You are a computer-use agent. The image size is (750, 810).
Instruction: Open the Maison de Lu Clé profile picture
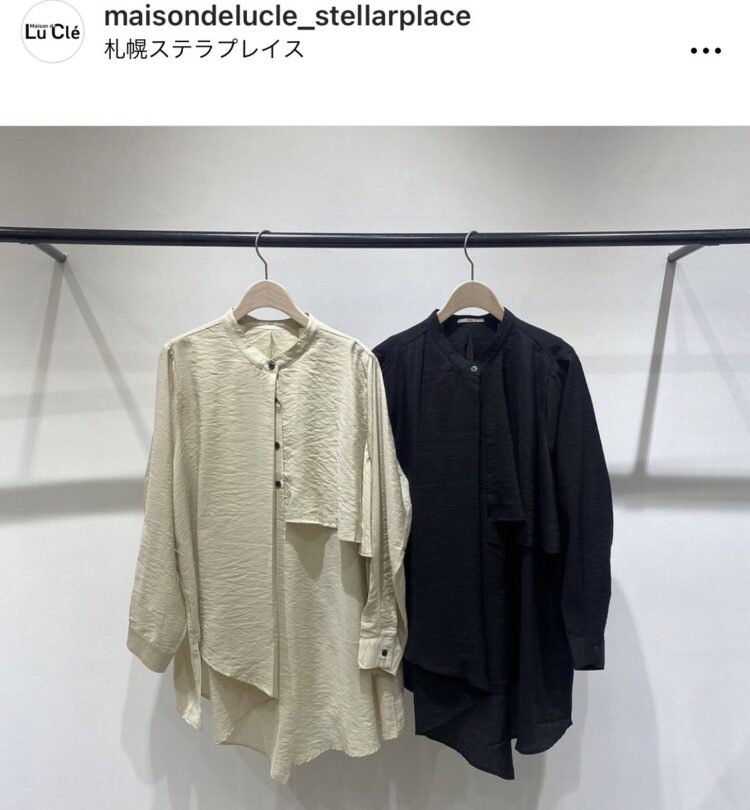tap(52, 32)
